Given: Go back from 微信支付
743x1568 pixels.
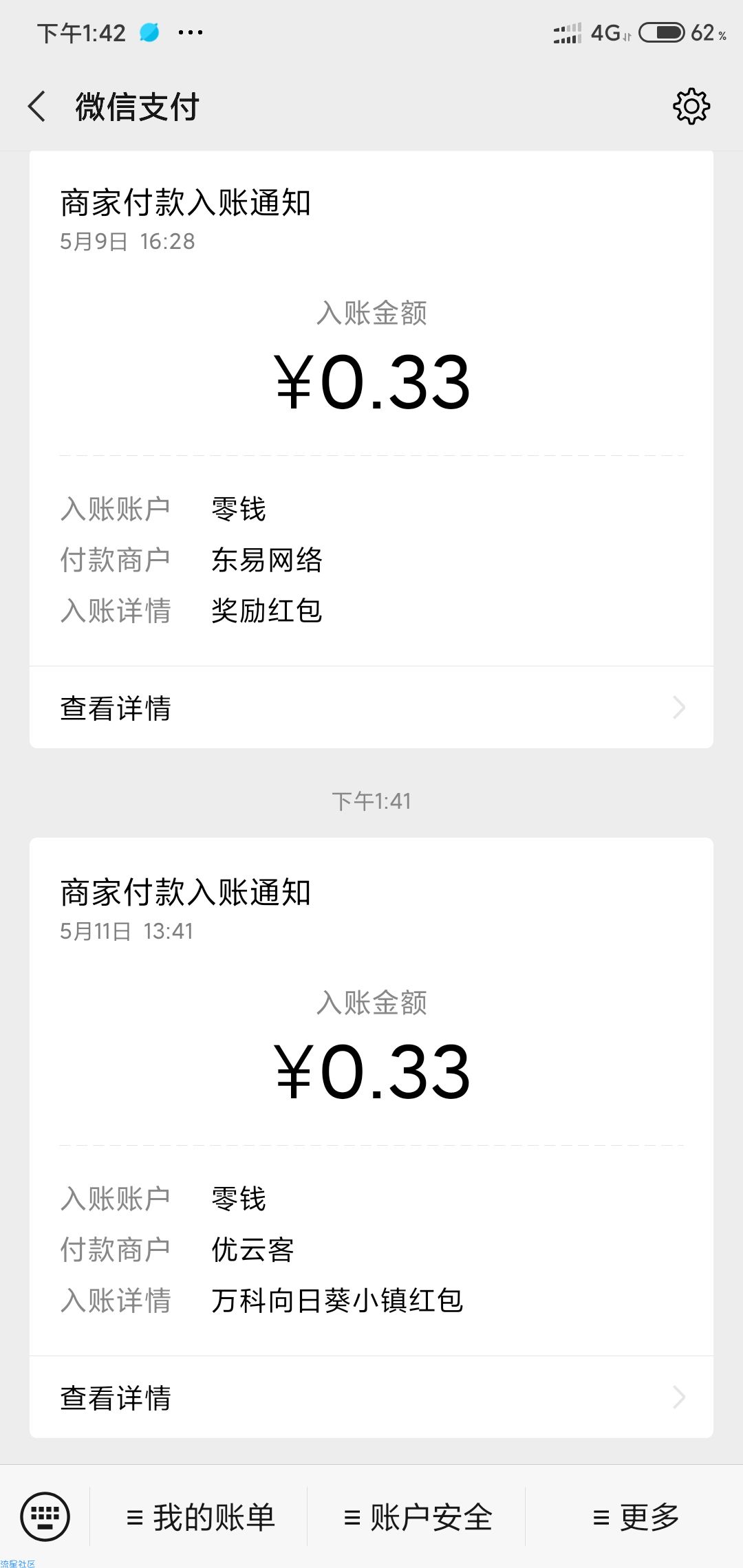Looking at the screenshot, I should tap(37, 107).
